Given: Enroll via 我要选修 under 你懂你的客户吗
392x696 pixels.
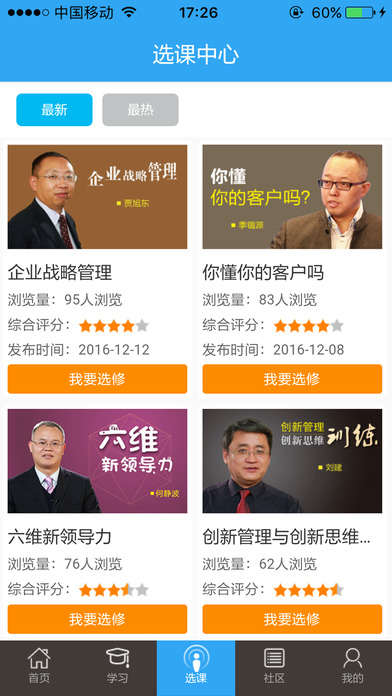Looking at the screenshot, I should tap(292, 379).
